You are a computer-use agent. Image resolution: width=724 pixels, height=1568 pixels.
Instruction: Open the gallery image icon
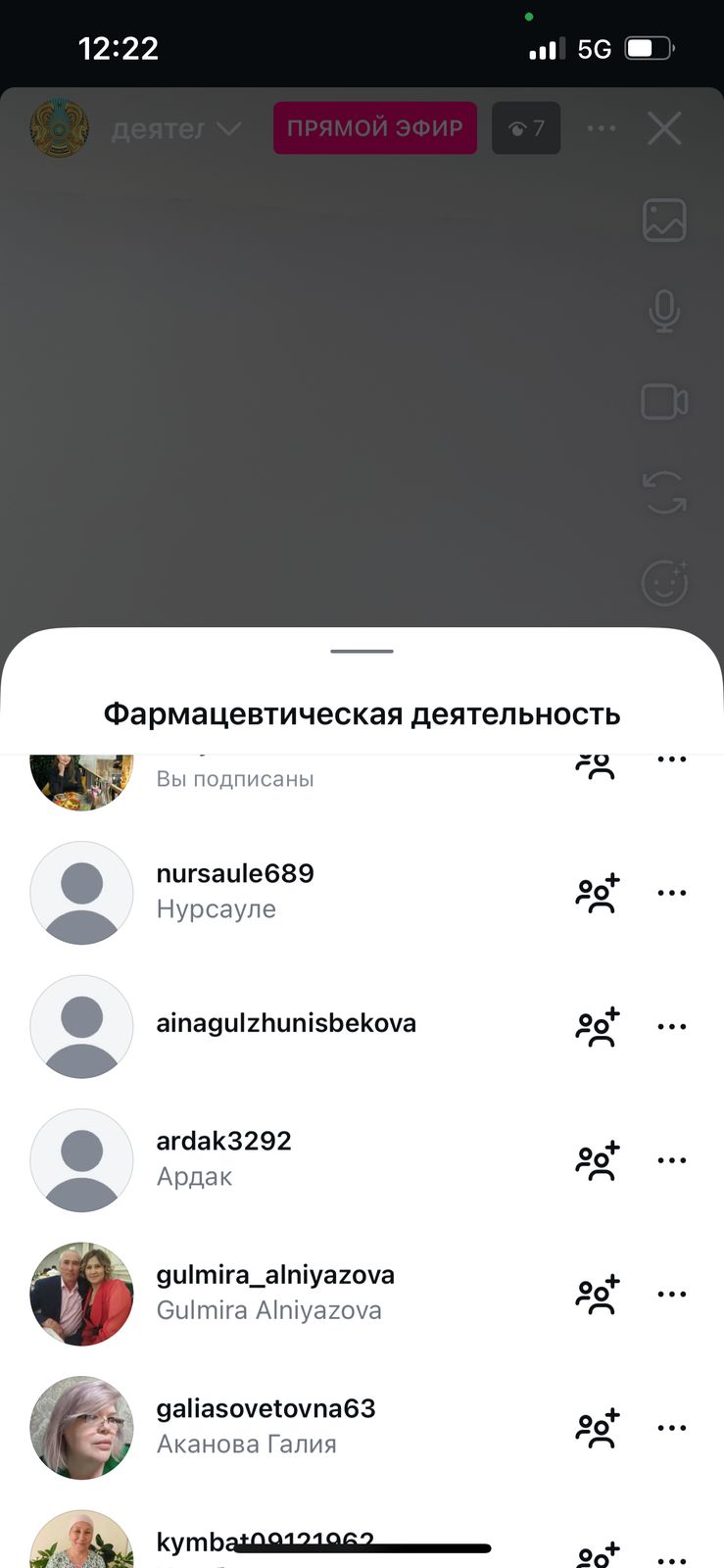pos(664,220)
